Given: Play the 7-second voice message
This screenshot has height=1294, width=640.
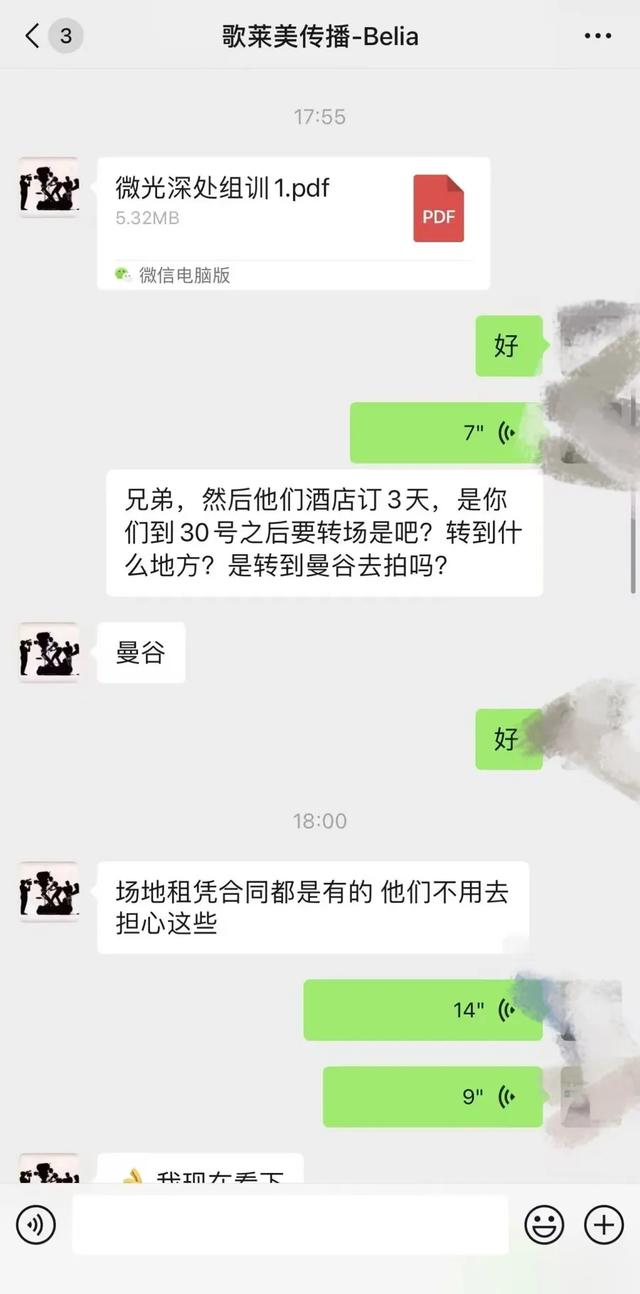Looking at the screenshot, I should click(x=445, y=432).
